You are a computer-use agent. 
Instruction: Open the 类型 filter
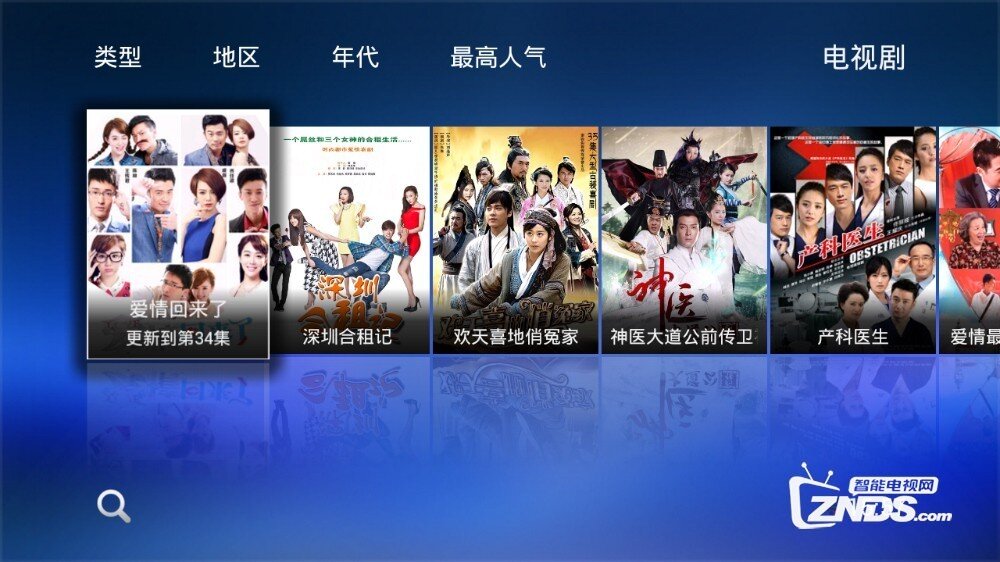coord(118,58)
